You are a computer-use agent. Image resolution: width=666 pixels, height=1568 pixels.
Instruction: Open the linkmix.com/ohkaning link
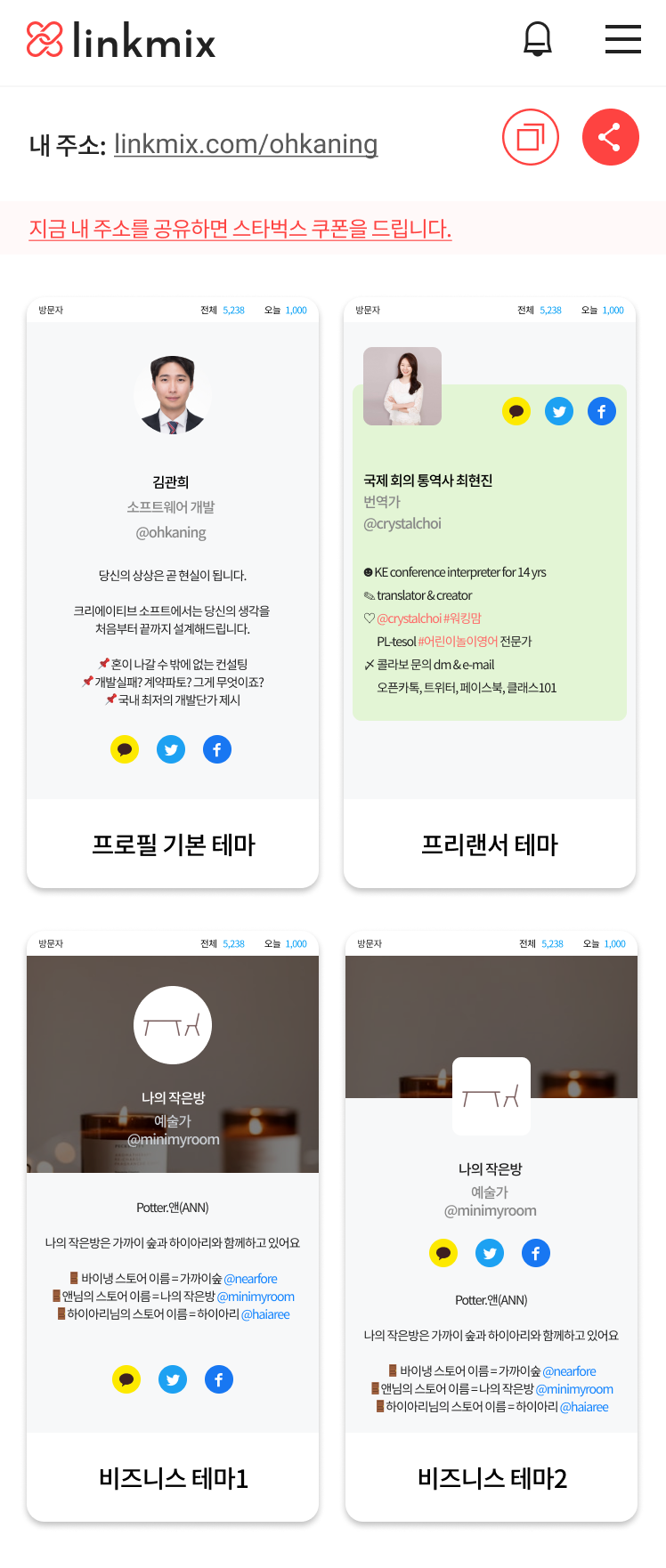(x=246, y=144)
